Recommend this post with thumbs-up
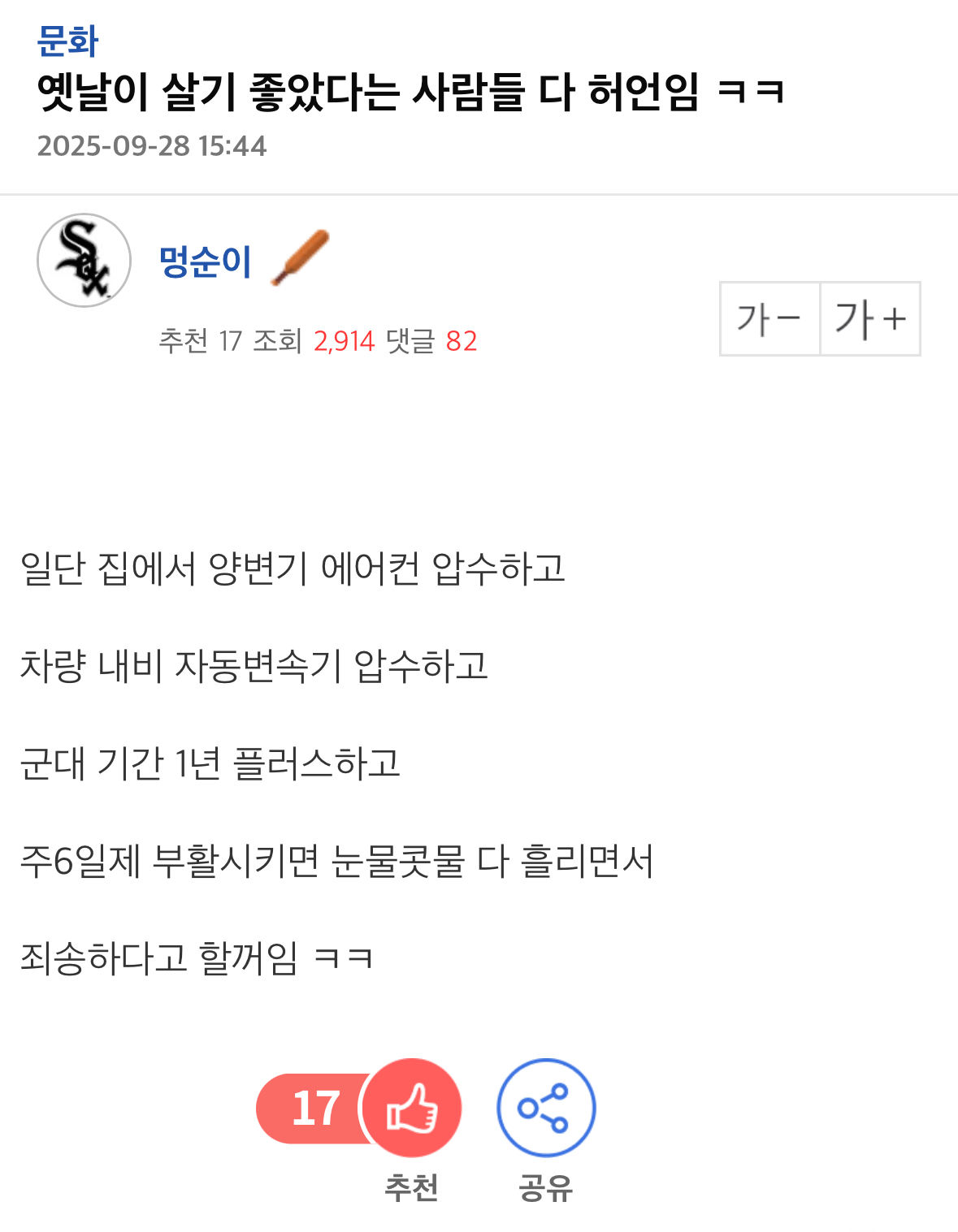The width and height of the screenshot is (958, 1232). point(411,1108)
